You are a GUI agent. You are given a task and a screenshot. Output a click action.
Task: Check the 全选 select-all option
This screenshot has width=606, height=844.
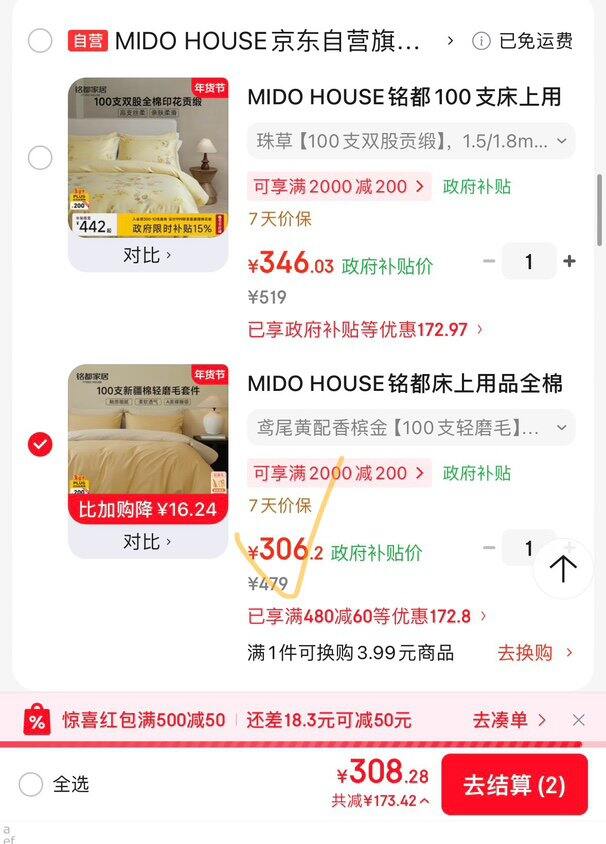31,784
